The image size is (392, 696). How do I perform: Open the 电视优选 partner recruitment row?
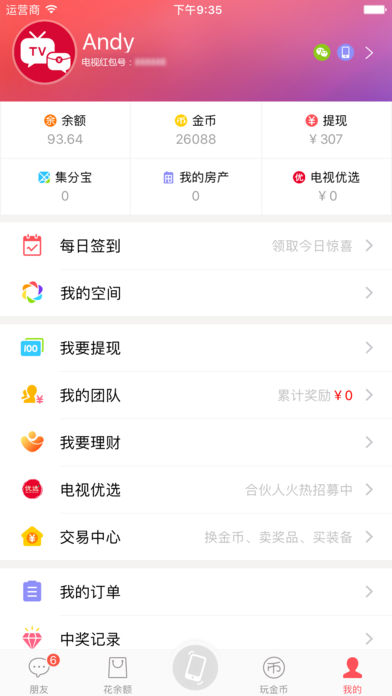point(196,490)
